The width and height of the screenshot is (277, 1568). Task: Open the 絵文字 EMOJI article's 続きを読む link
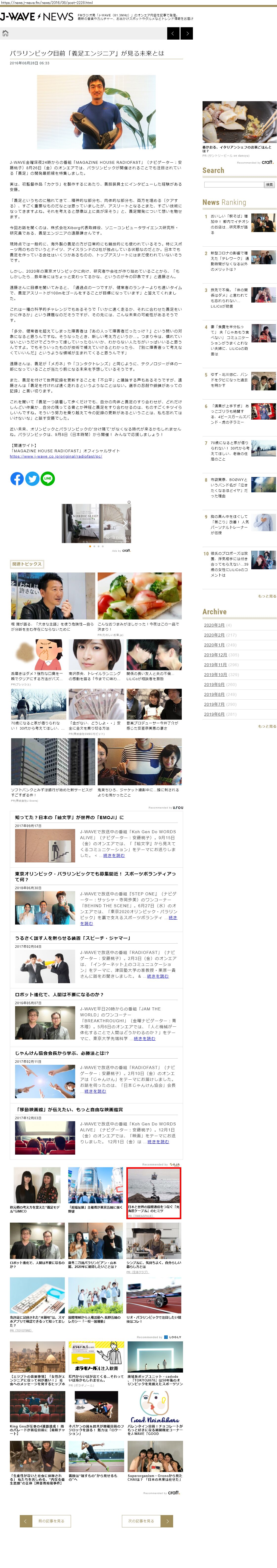(x=114, y=855)
